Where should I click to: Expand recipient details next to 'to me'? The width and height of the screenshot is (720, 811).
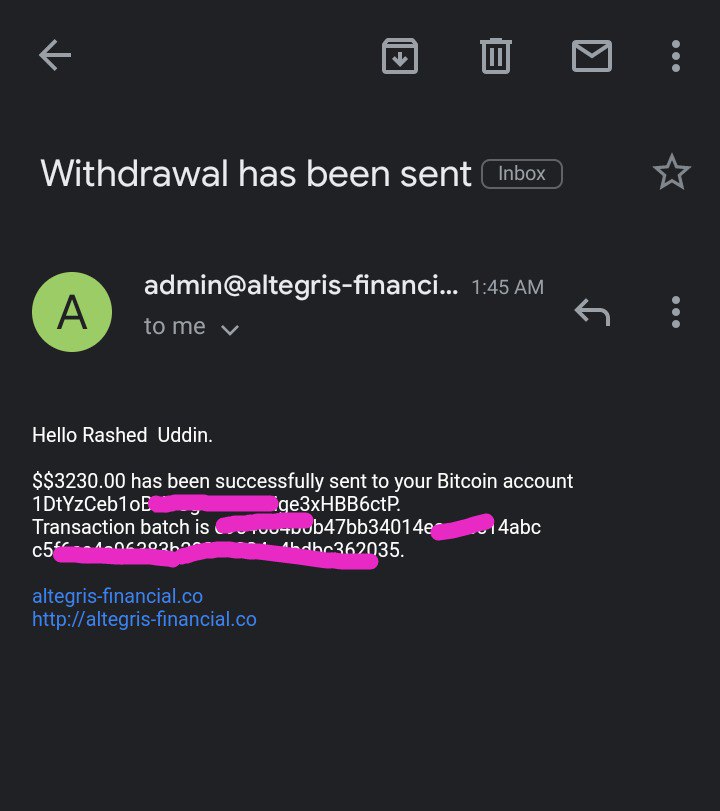pos(230,329)
